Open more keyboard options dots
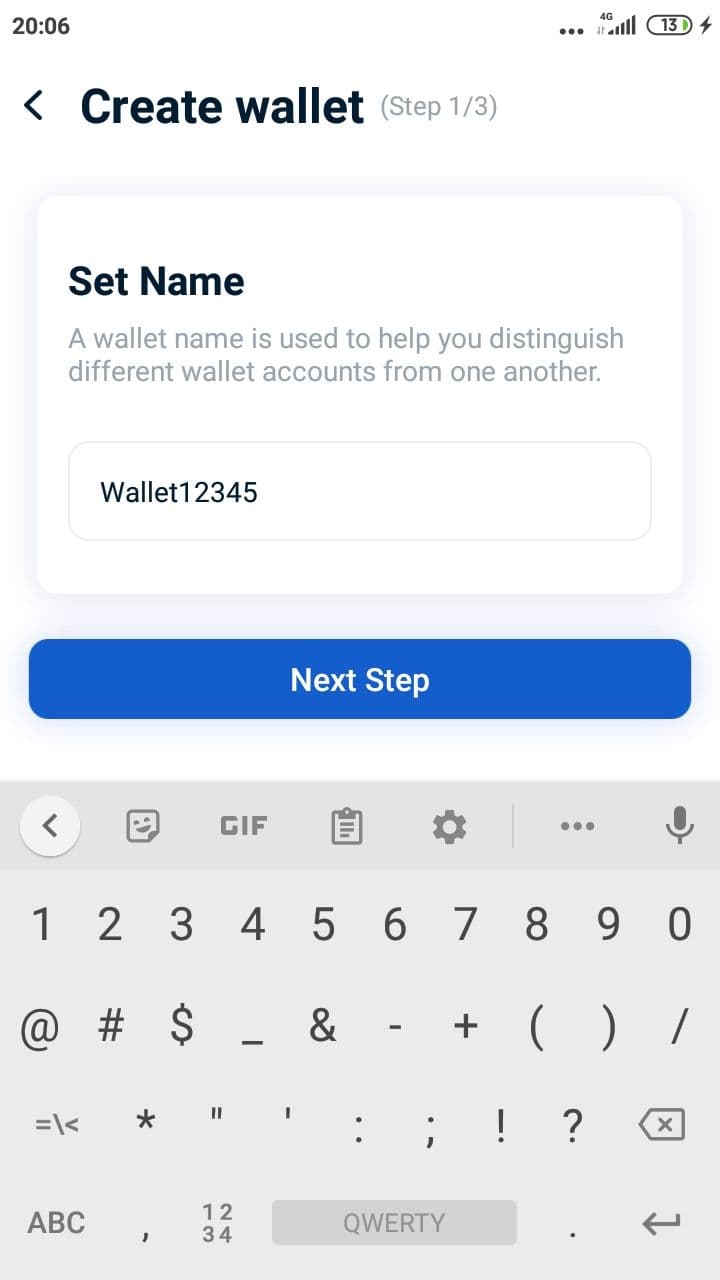Screen dimensions: 720x1280 click(x=577, y=826)
